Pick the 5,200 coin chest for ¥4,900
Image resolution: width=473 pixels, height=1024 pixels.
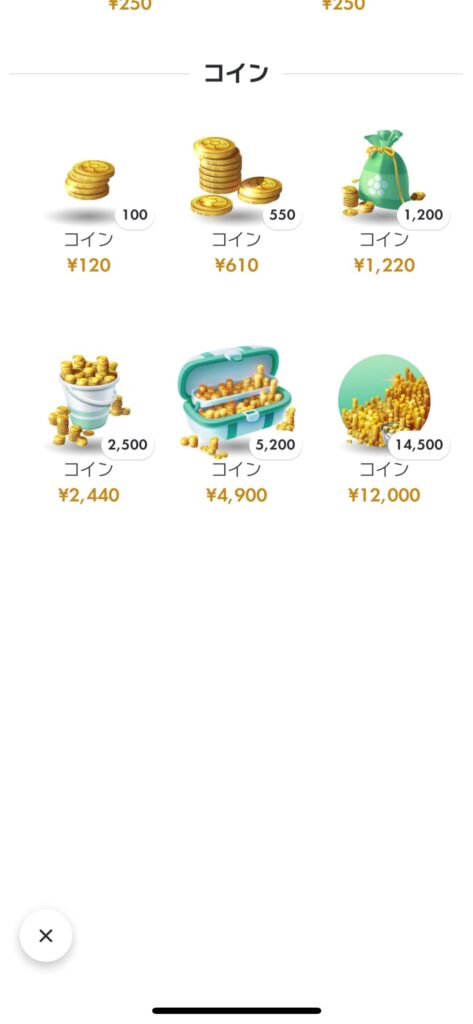click(236, 428)
